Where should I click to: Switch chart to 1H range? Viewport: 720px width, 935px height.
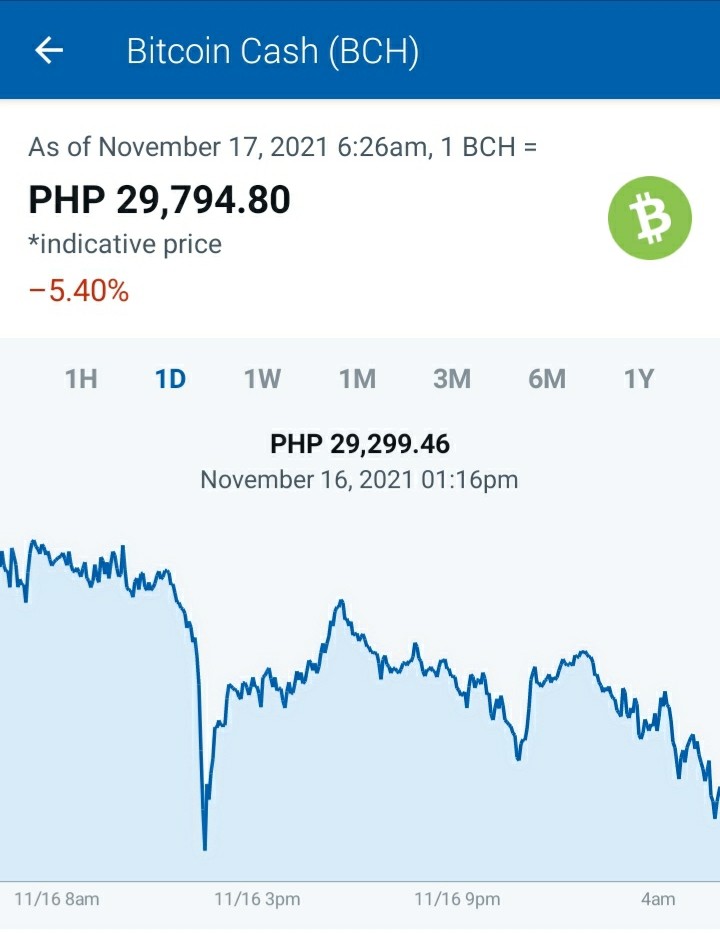click(x=81, y=379)
